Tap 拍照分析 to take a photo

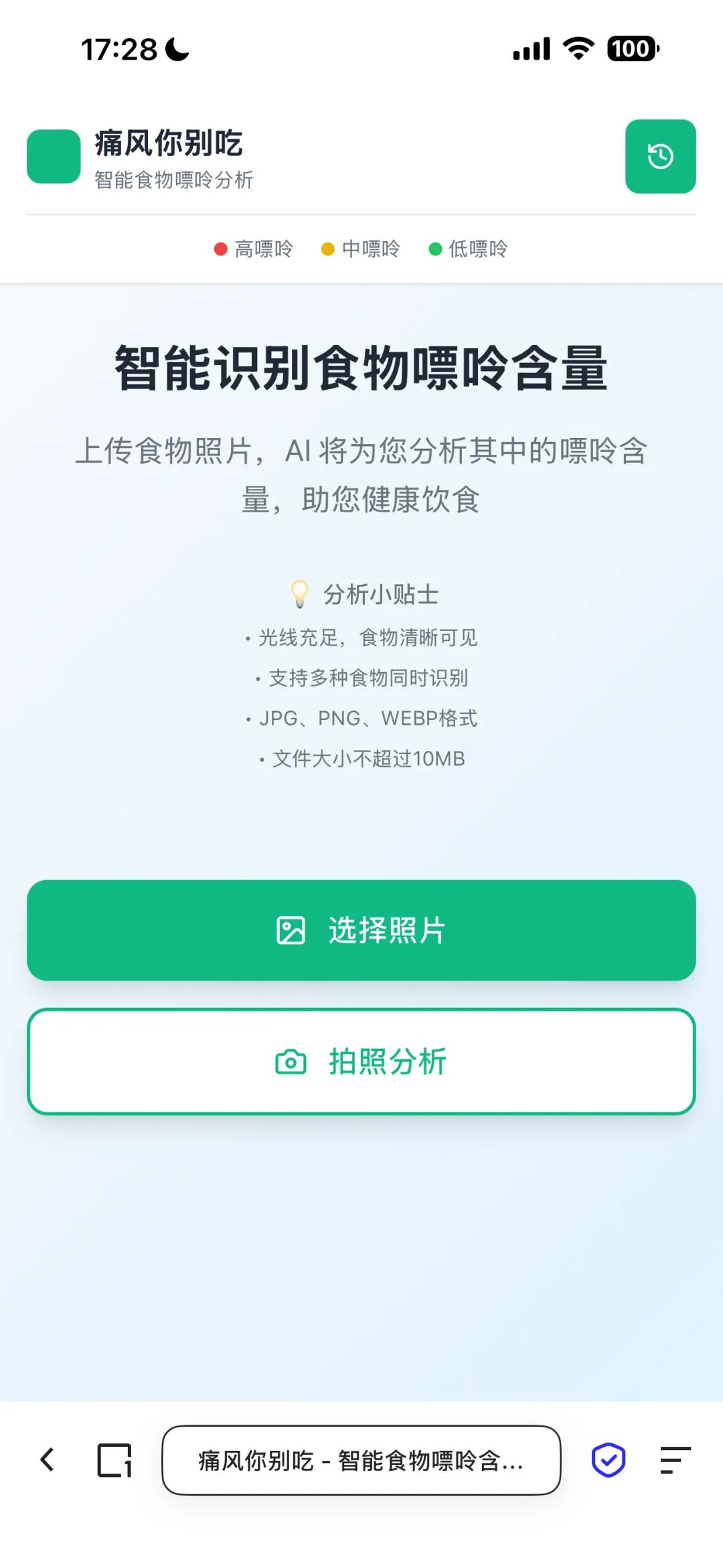361,1062
